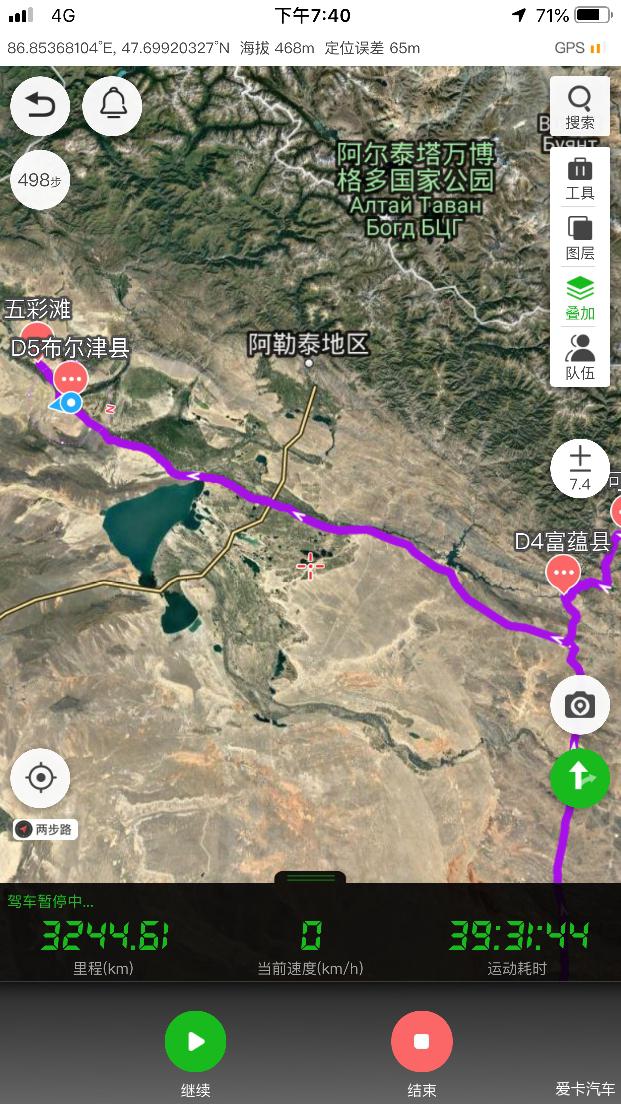Open the 搜索 search tool
The height and width of the screenshot is (1104, 621).
(580, 106)
